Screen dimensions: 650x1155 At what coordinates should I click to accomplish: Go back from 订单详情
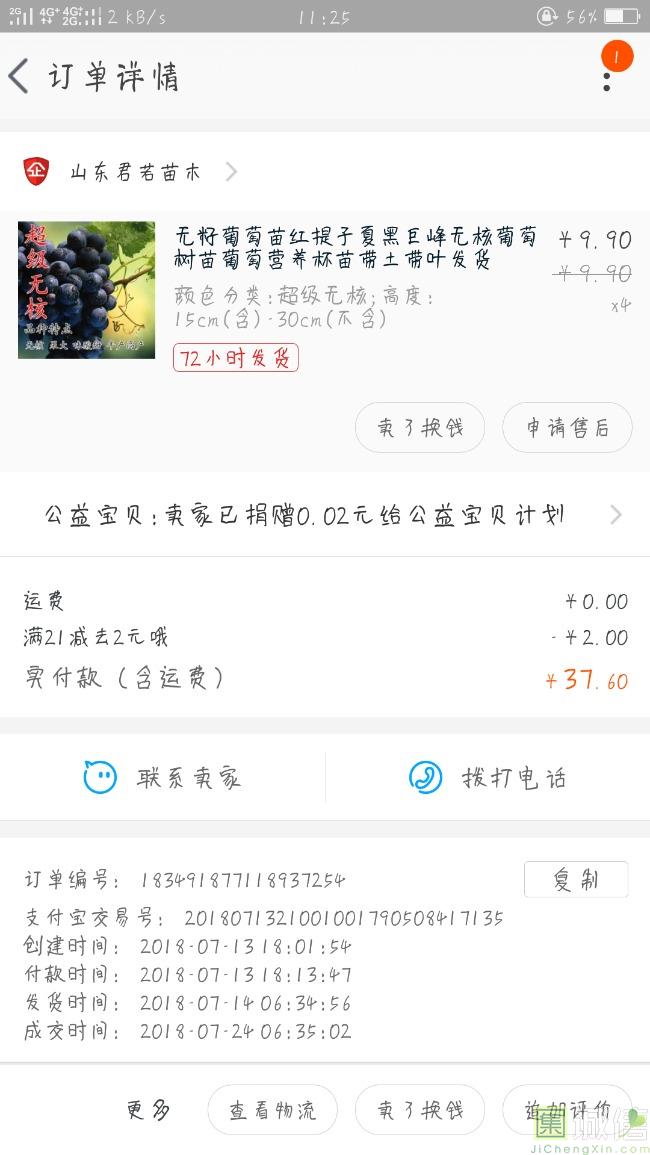pos(20,77)
